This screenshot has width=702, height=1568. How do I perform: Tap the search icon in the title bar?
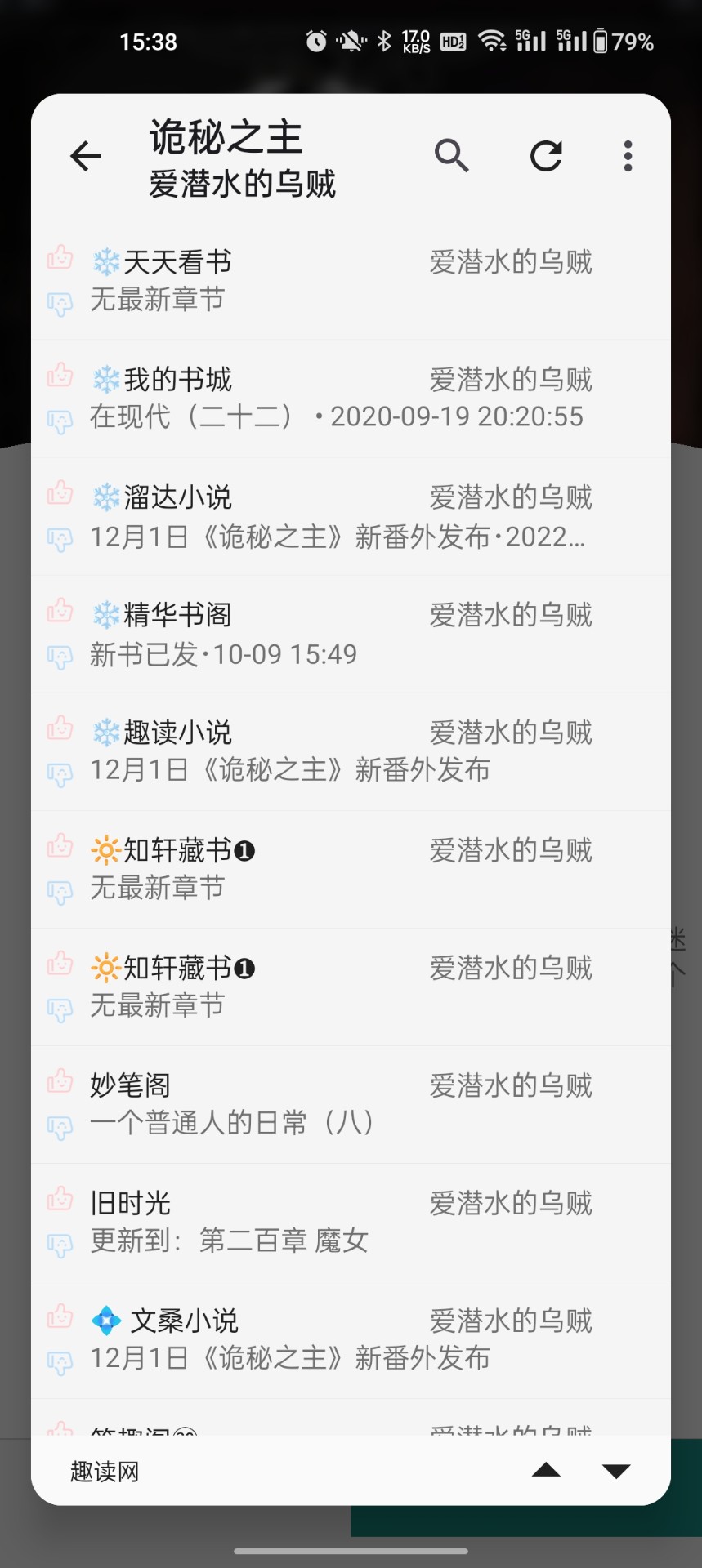pyautogui.click(x=451, y=155)
